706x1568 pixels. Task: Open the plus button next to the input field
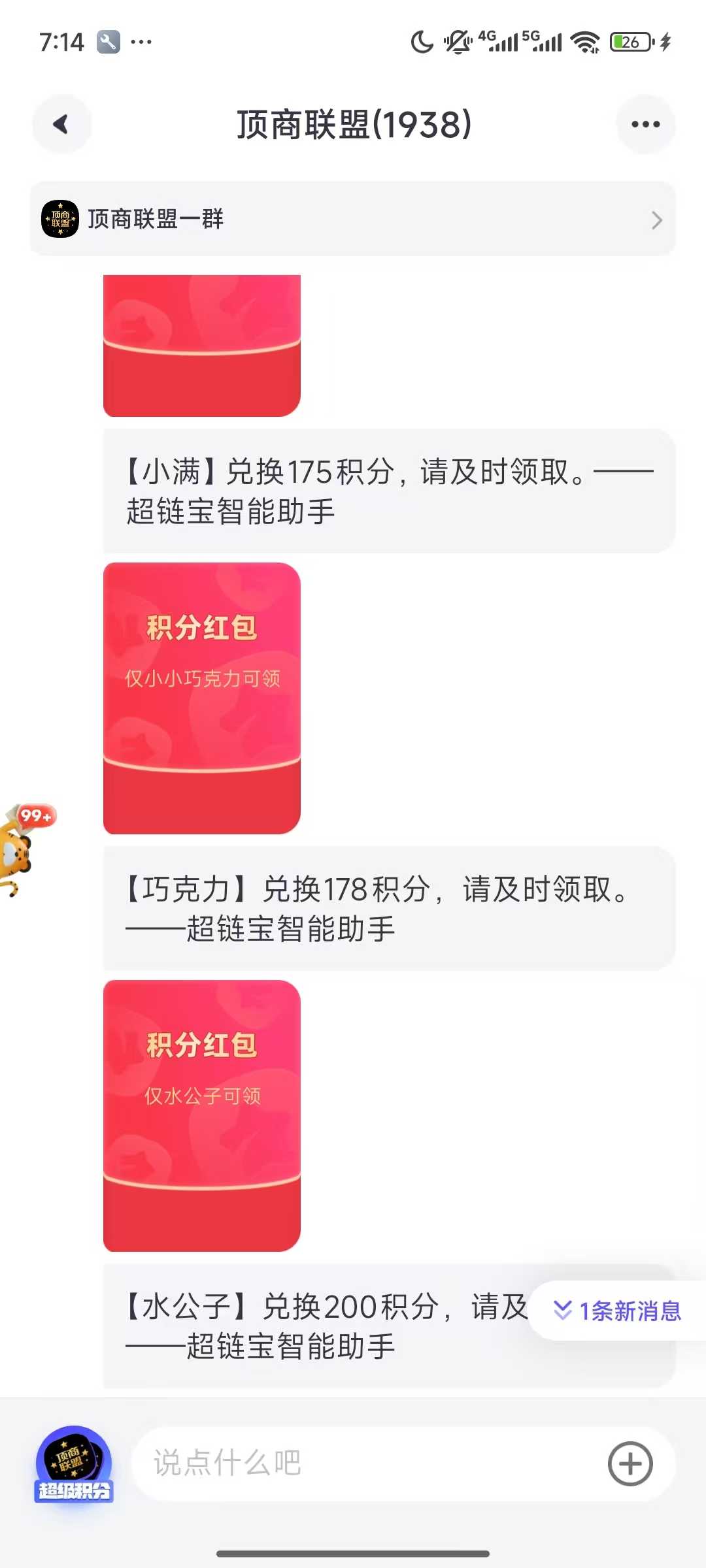coord(630,1463)
